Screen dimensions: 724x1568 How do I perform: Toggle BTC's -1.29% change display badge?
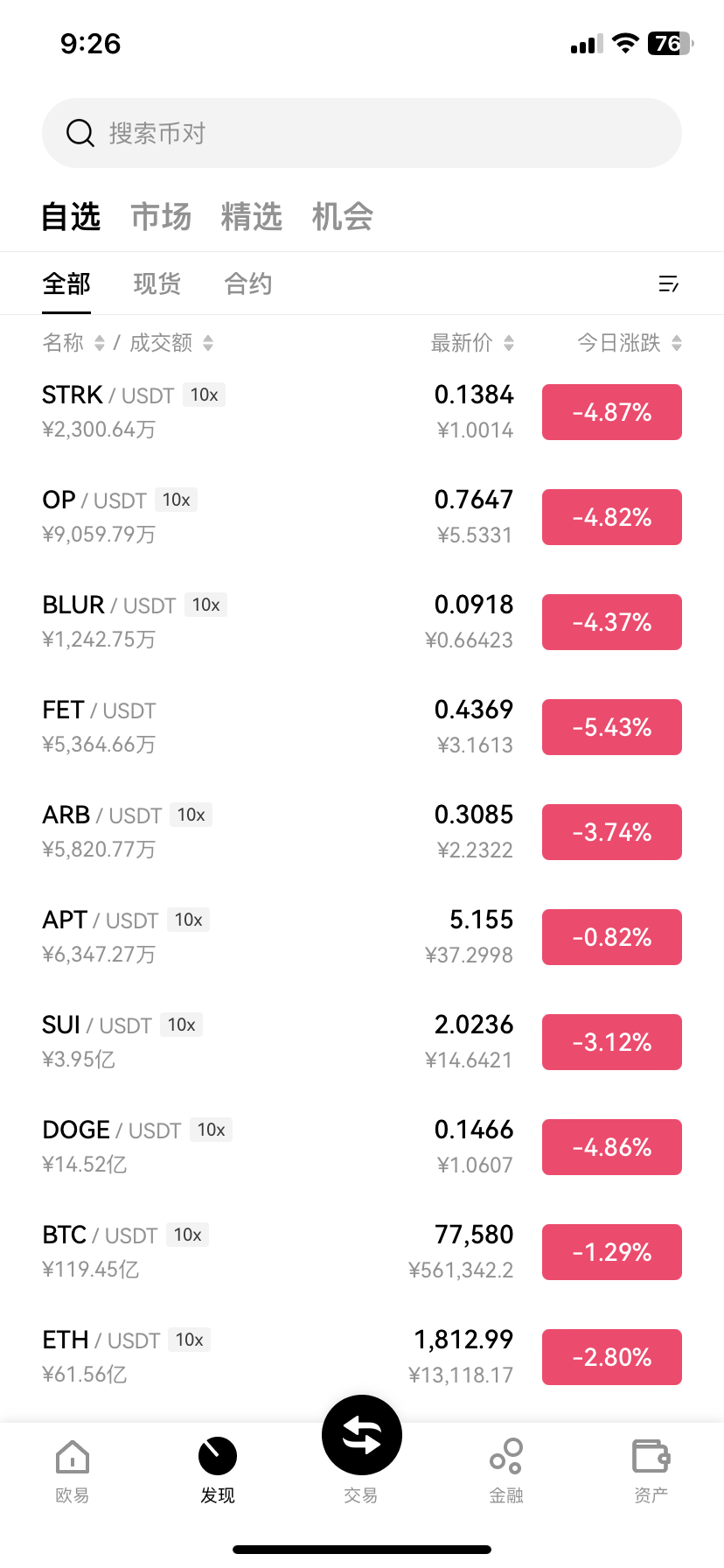[x=611, y=1251]
